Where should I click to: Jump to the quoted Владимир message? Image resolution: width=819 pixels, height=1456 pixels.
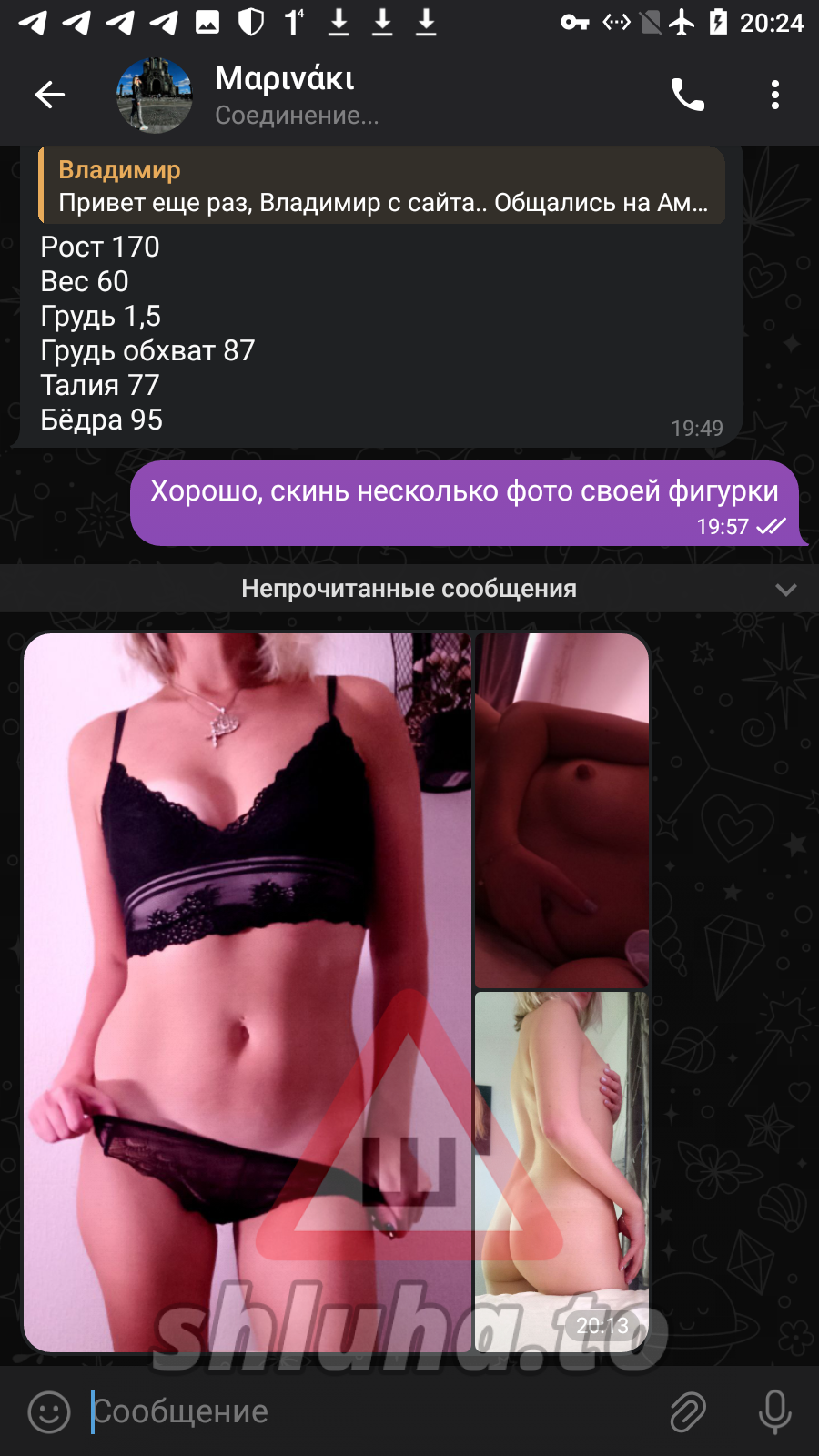[381, 186]
